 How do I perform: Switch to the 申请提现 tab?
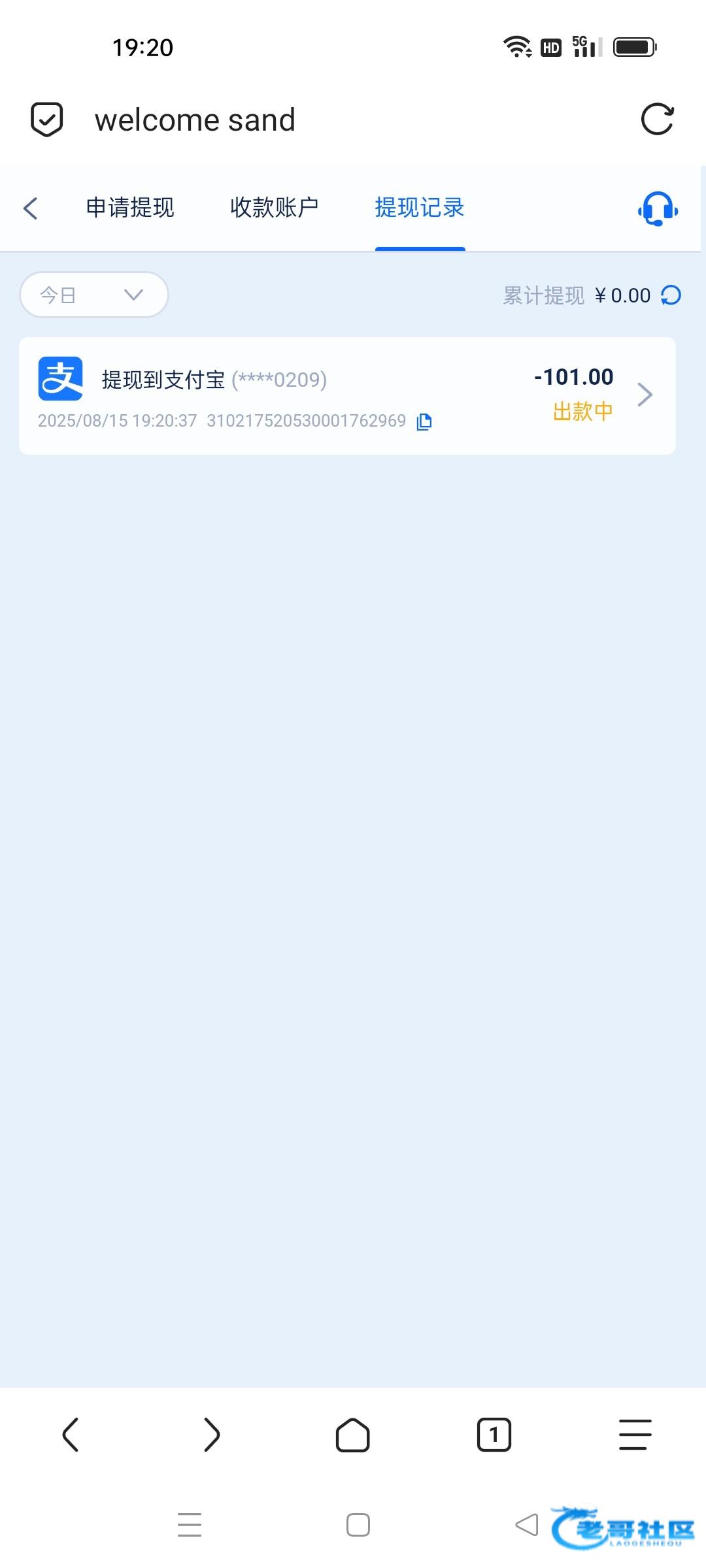(x=130, y=208)
